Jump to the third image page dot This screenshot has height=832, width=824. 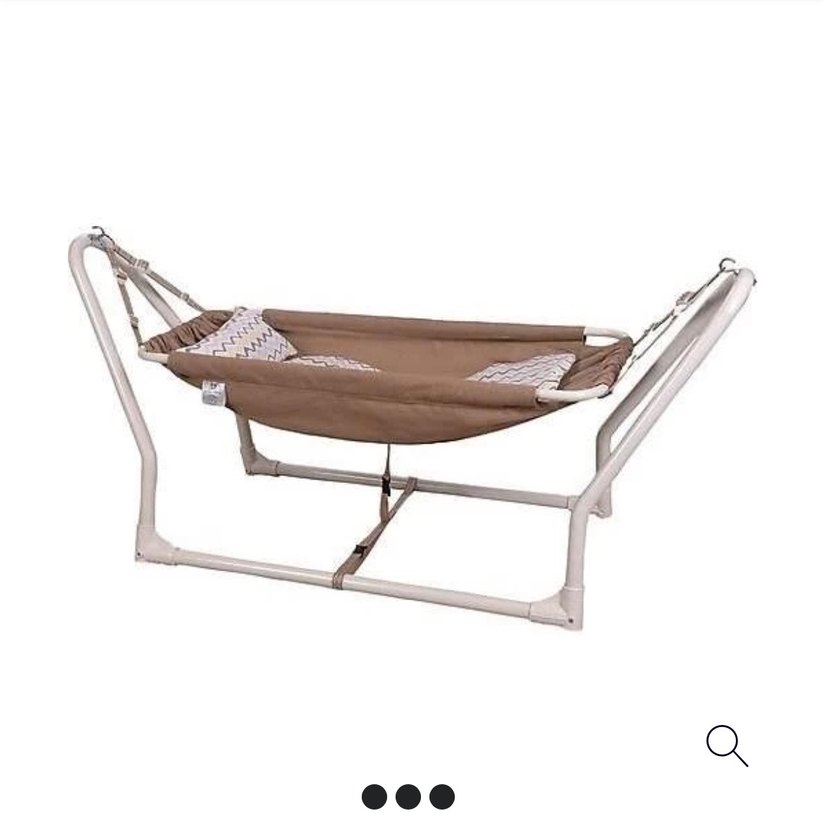click(x=442, y=797)
